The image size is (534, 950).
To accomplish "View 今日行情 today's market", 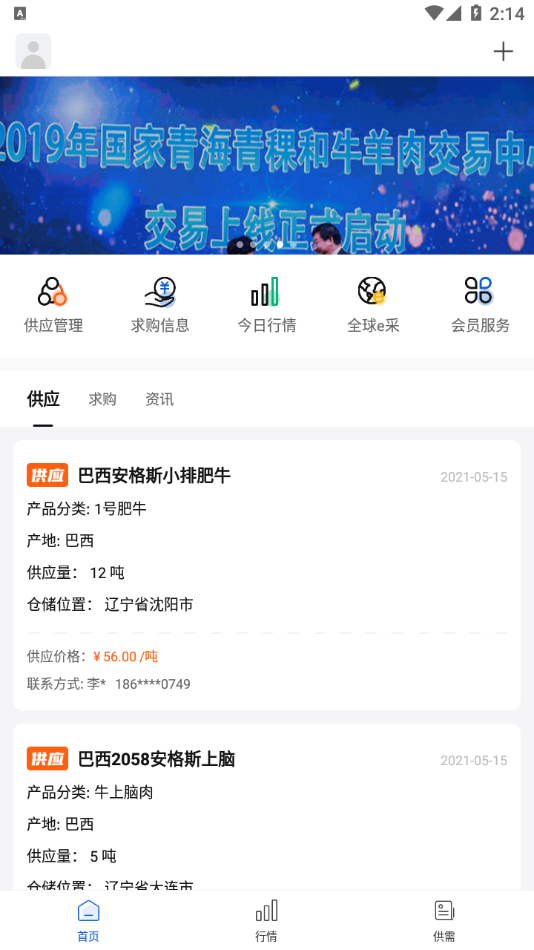I will click(x=267, y=305).
